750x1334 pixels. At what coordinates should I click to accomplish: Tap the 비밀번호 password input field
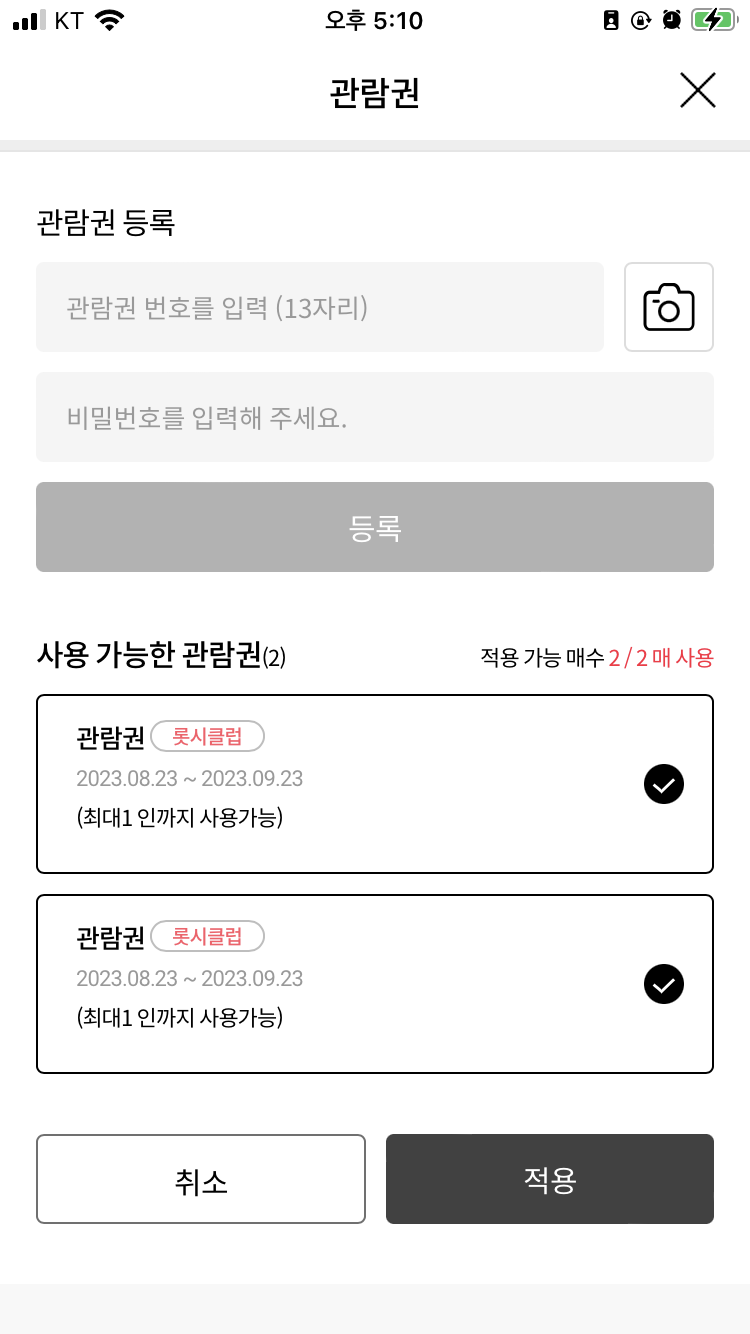(375, 417)
